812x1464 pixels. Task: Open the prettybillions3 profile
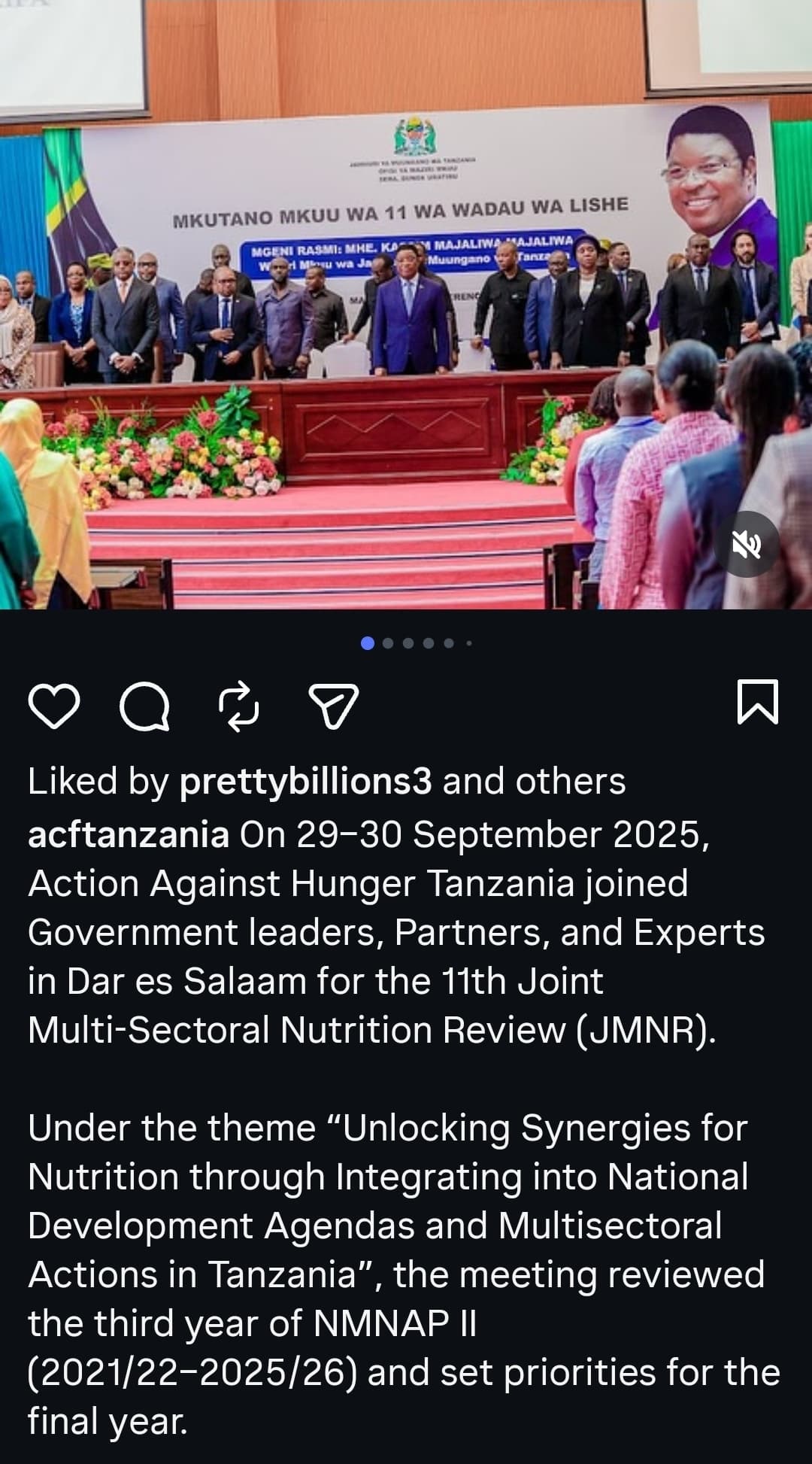[x=305, y=782]
